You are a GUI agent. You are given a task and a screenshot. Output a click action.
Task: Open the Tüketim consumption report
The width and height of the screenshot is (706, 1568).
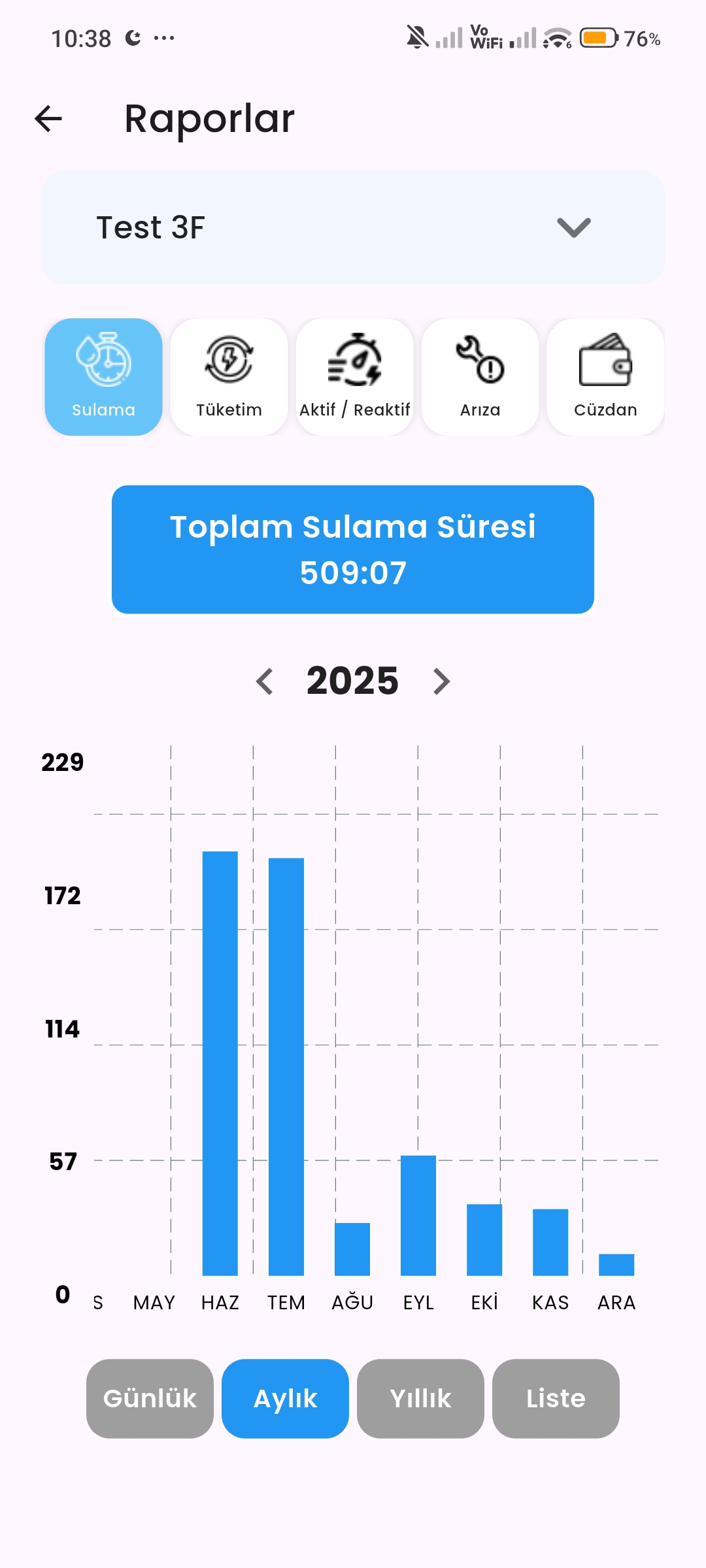point(229,376)
